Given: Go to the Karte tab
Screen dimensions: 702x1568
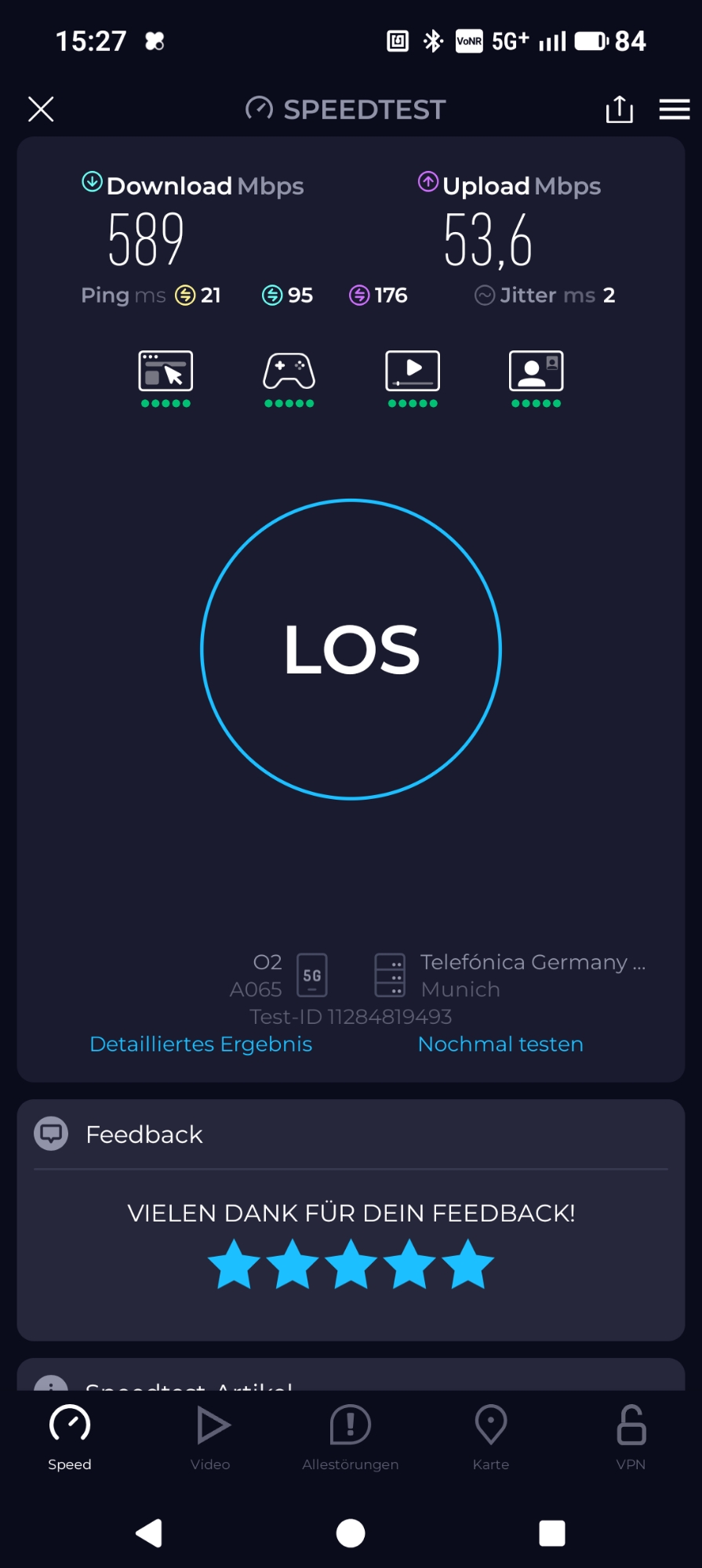Looking at the screenshot, I should 491,1437.
